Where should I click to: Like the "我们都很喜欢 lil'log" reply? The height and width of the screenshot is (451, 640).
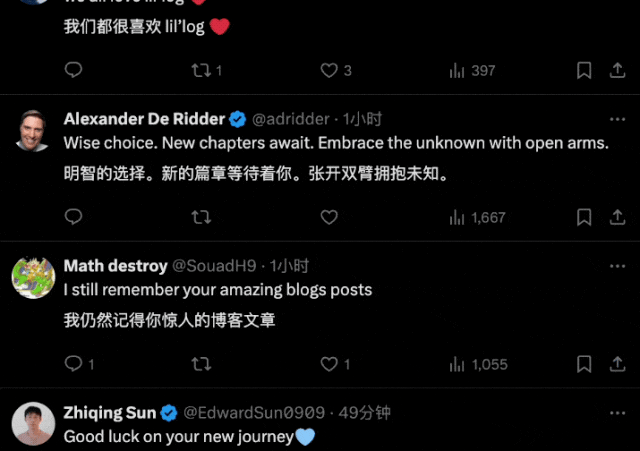[x=329, y=70]
